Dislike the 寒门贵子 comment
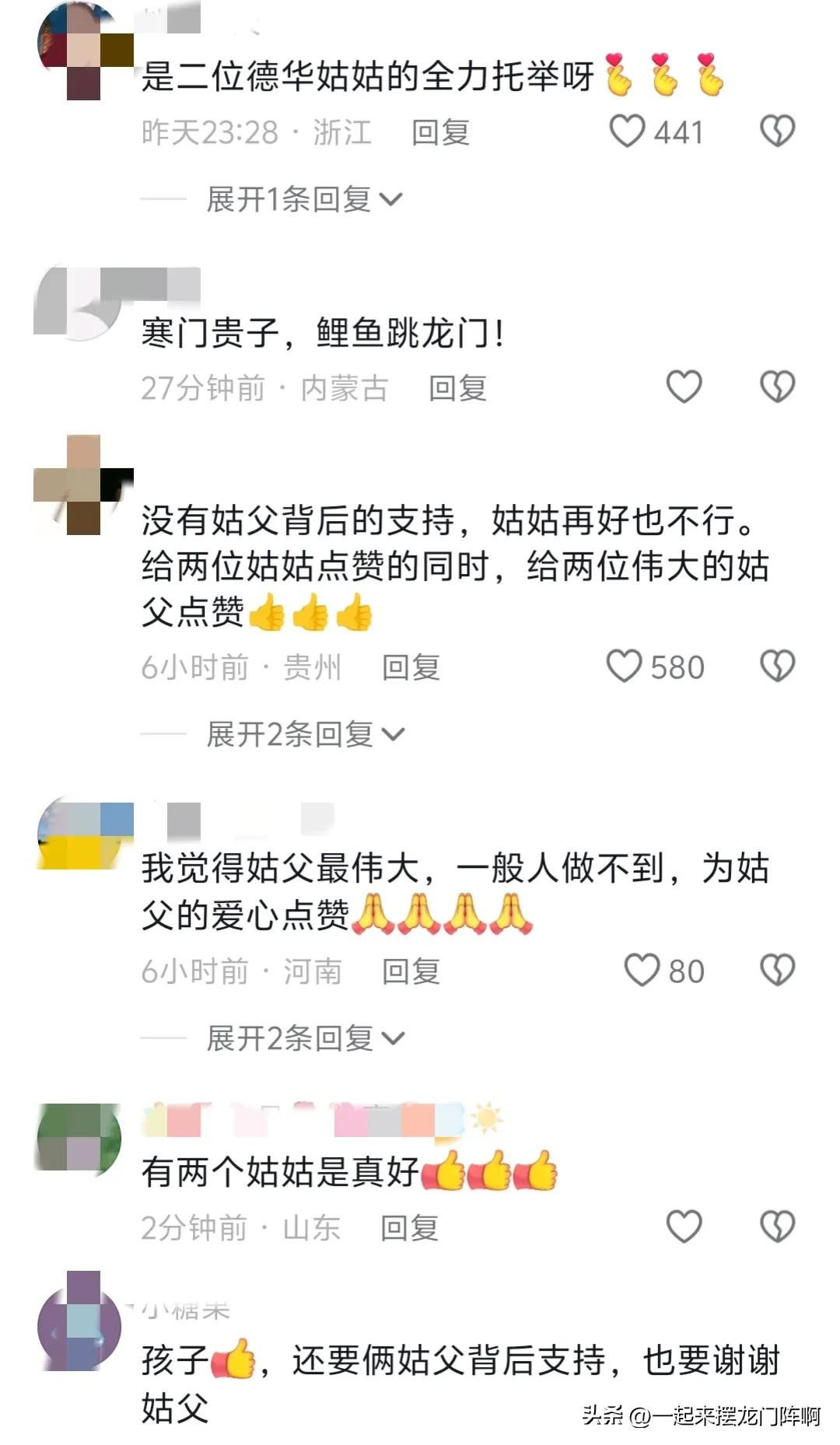 click(777, 387)
